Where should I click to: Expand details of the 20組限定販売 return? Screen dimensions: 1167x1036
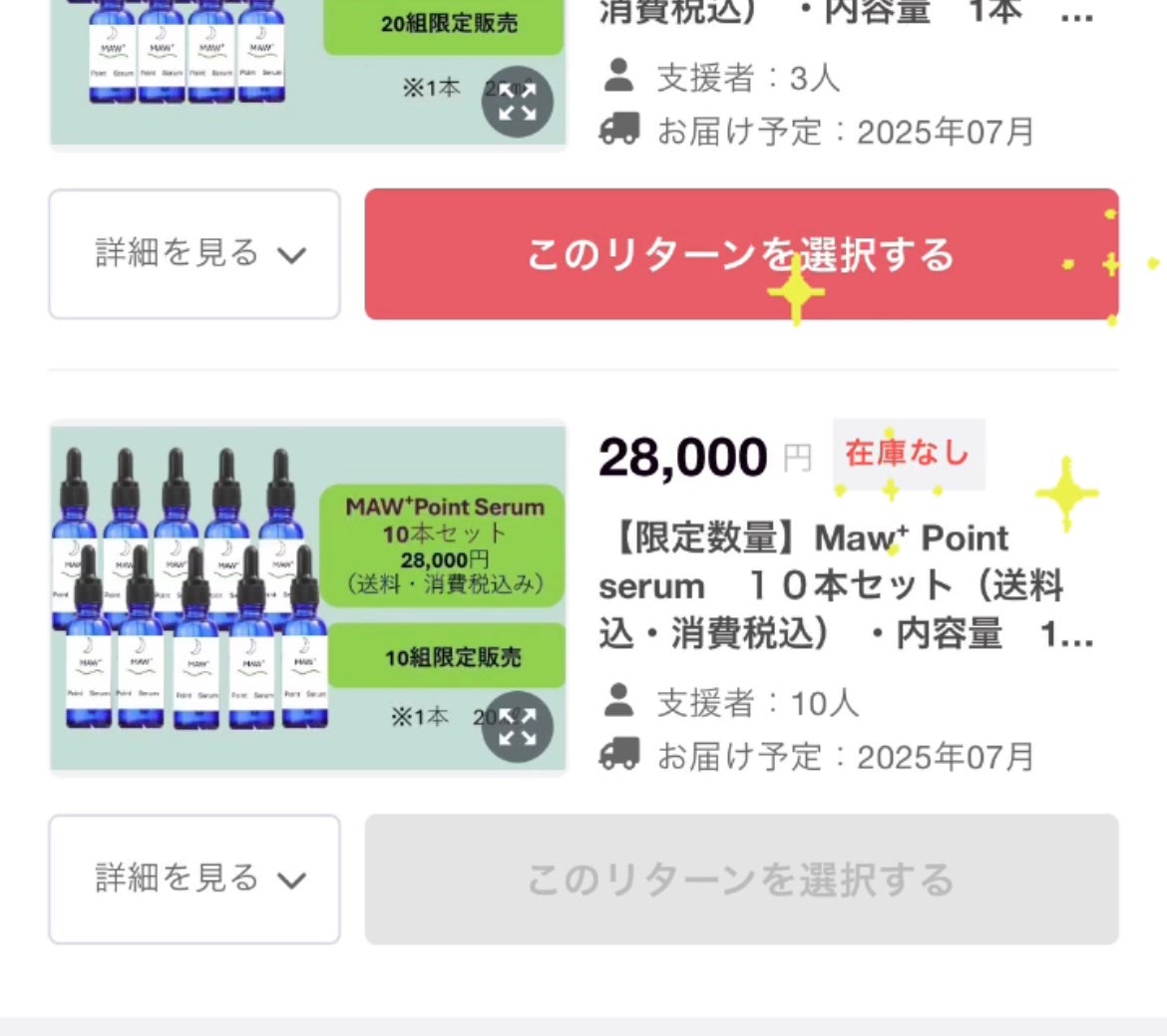coord(194,254)
